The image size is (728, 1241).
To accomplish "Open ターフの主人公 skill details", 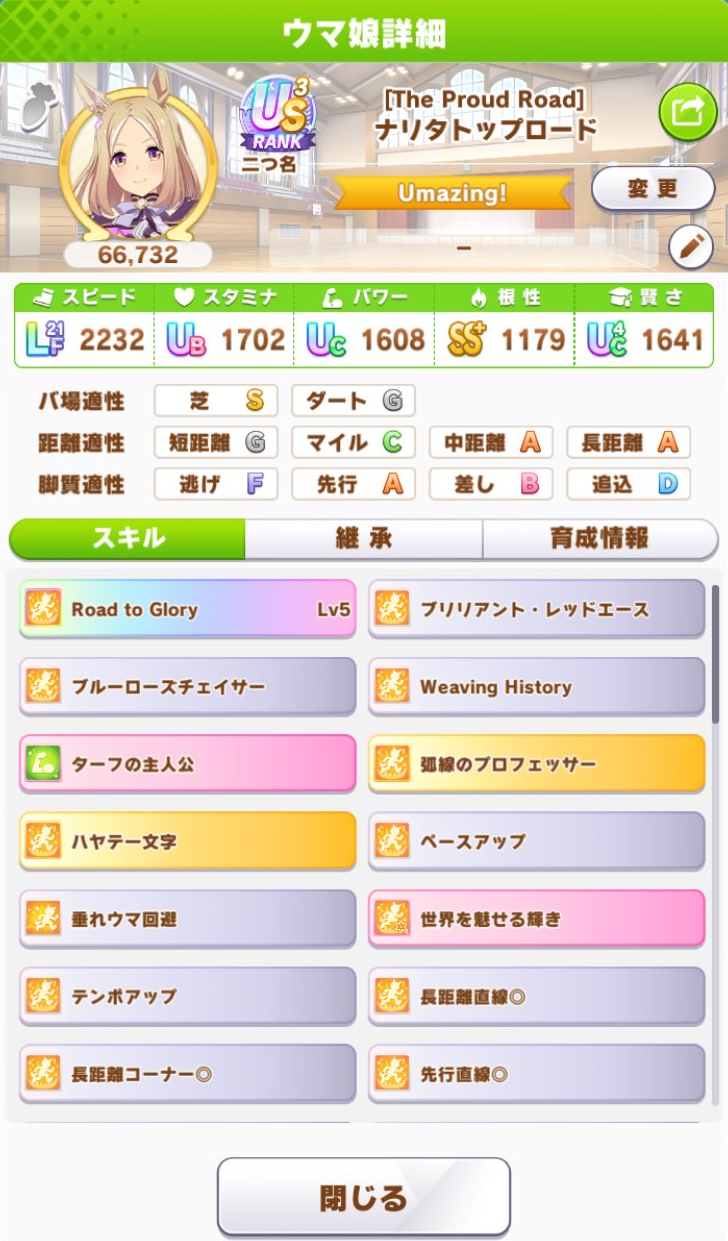I will click(x=188, y=764).
